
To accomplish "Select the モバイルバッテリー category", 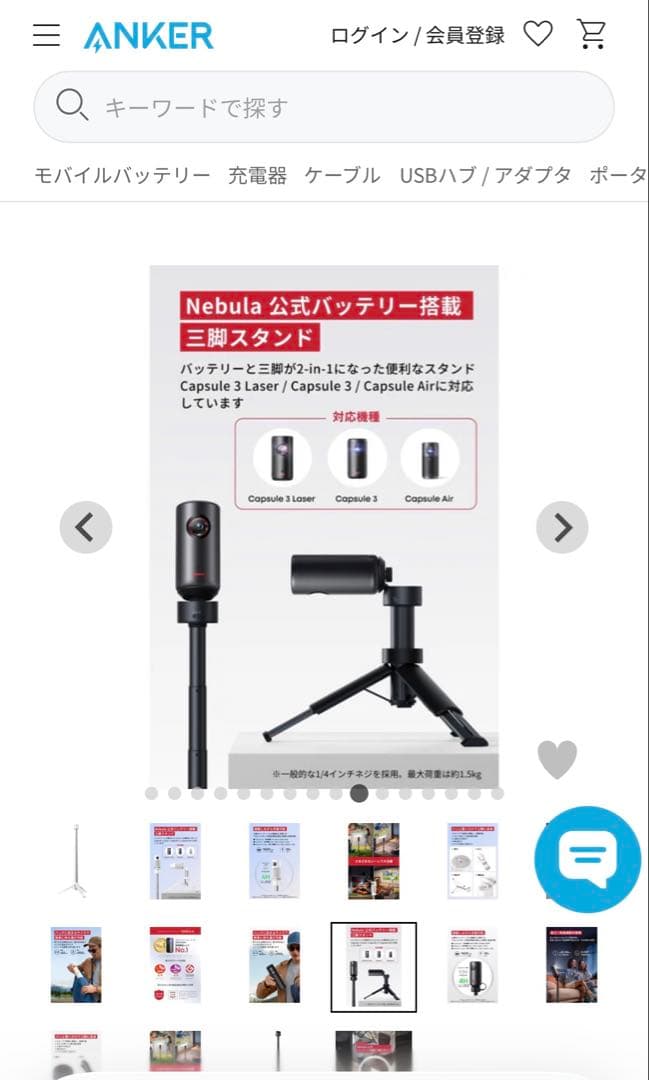I will tap(122, 176).
